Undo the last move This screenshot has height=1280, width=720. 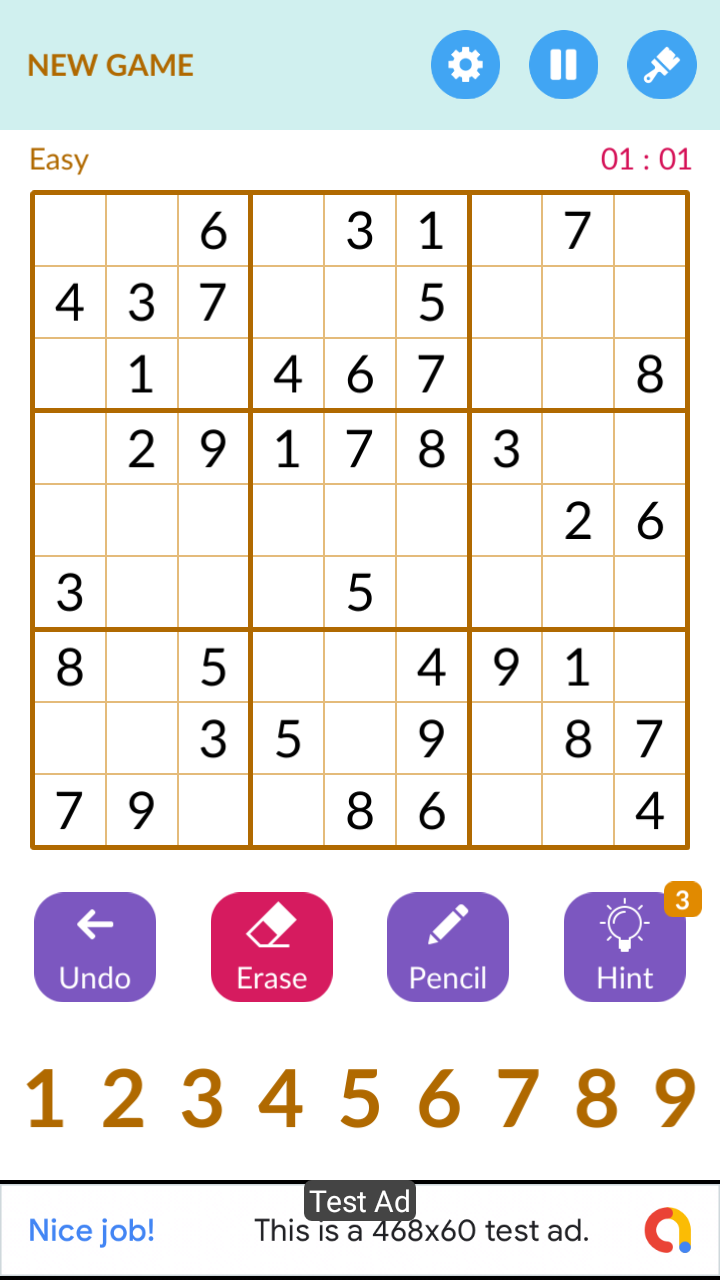point(95,947)
